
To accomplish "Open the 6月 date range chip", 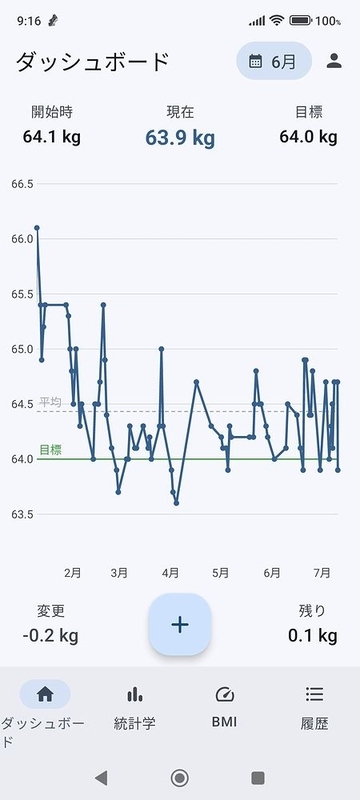I will (x=274, y=61).
